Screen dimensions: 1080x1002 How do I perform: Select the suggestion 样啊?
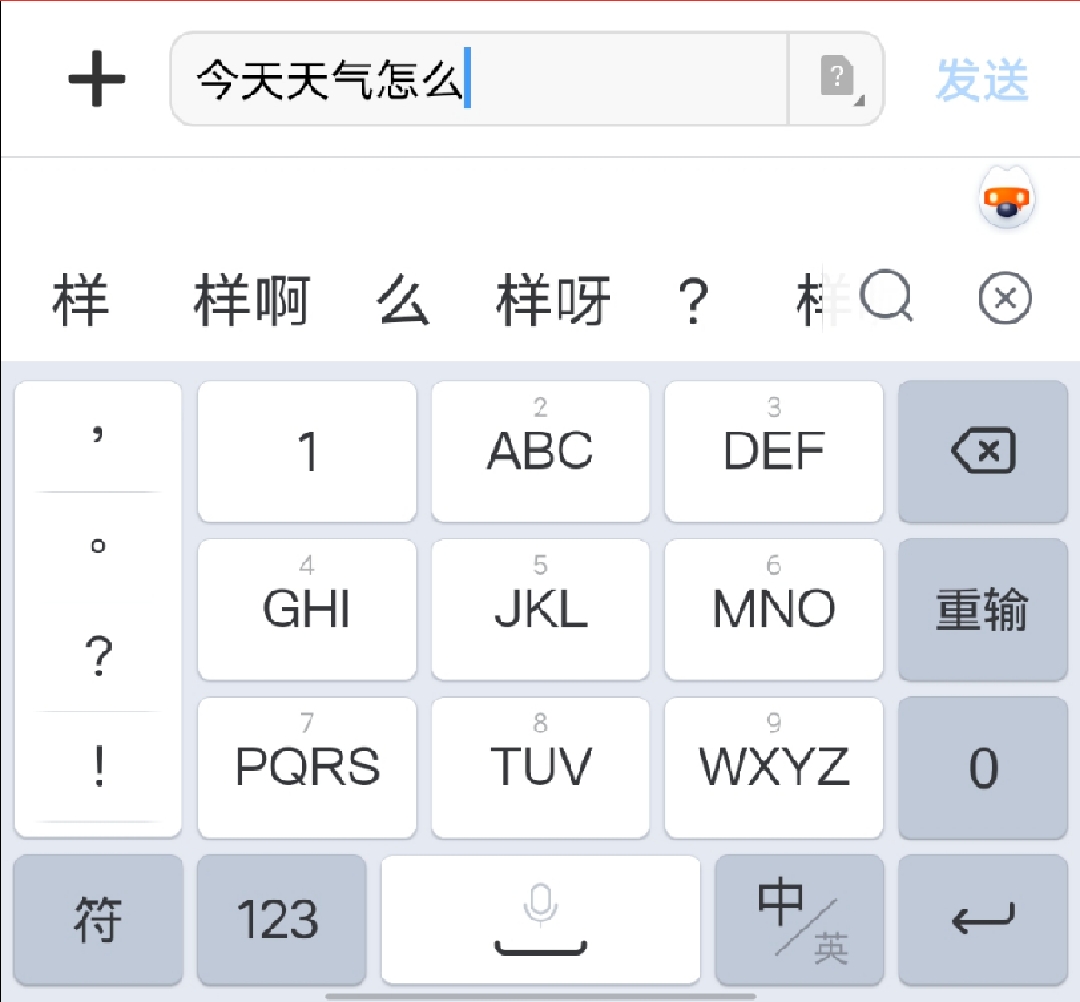[252, 300]
